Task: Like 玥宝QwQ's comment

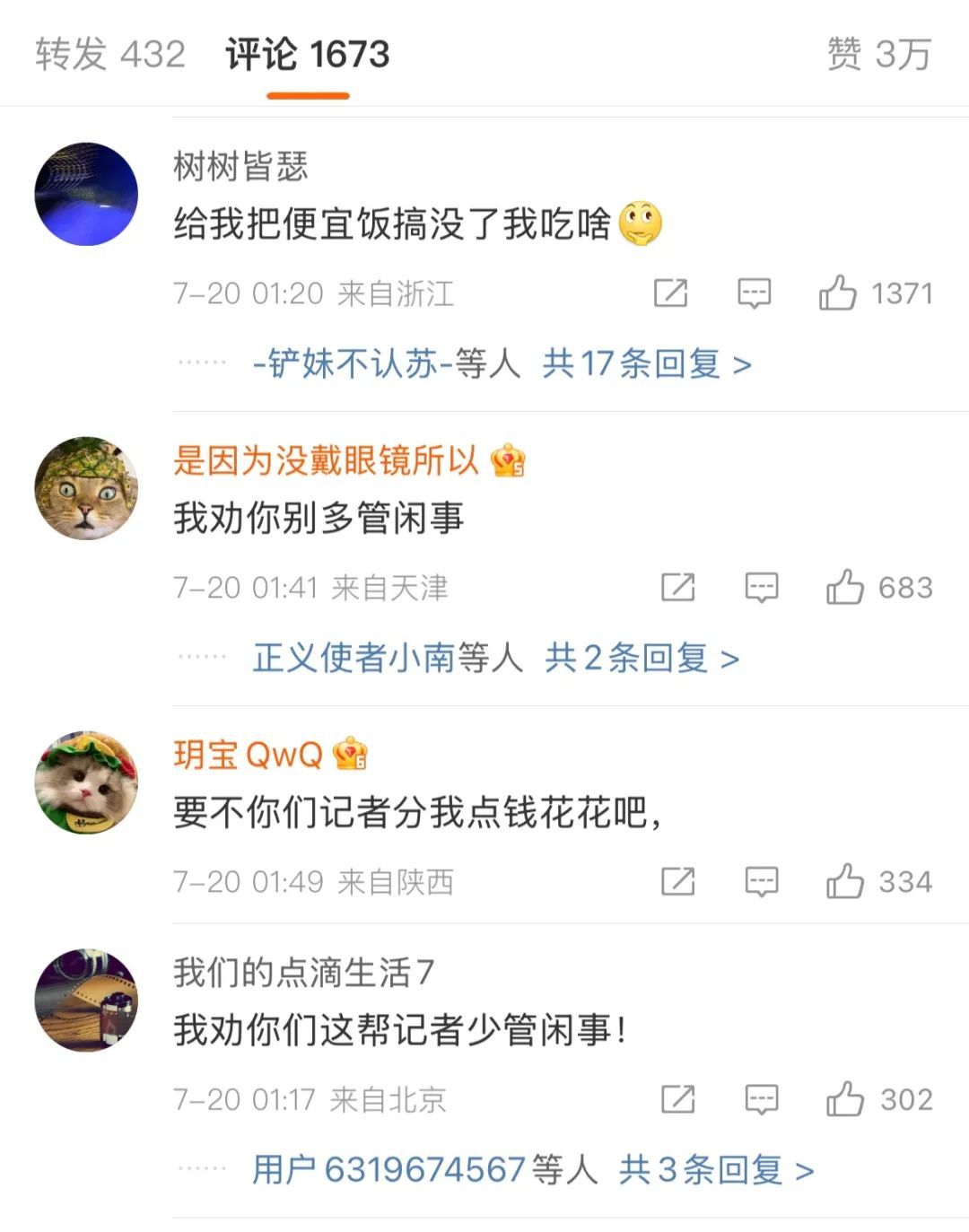Action: (x=845, y=882)
